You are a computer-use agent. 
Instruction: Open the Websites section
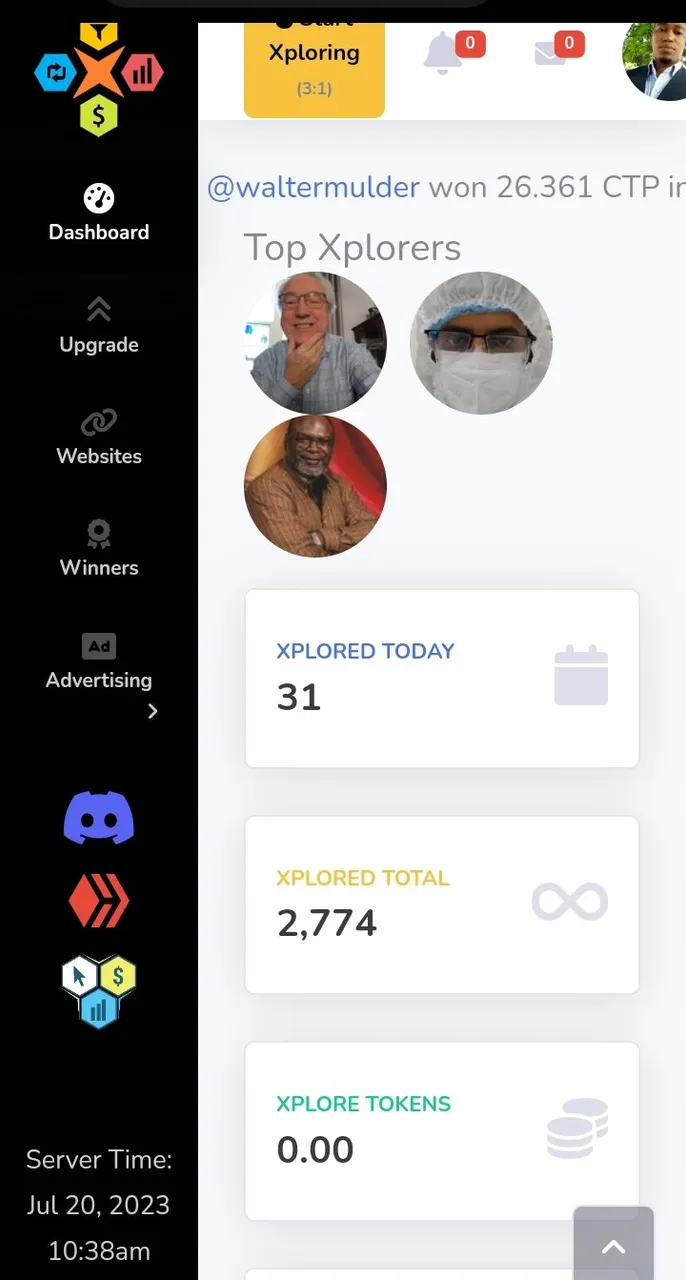(x=99, y=437)
